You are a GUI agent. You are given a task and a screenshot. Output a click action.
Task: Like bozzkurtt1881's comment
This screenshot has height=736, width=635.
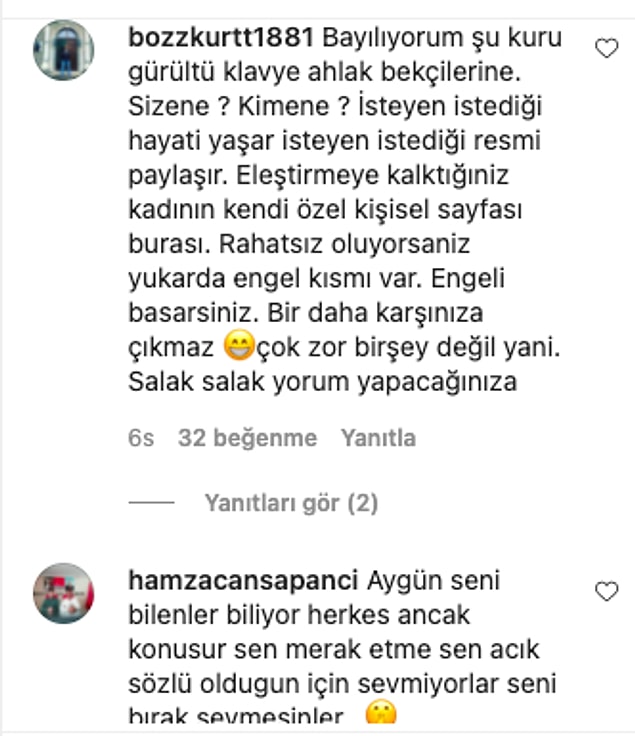click(607, 48)
